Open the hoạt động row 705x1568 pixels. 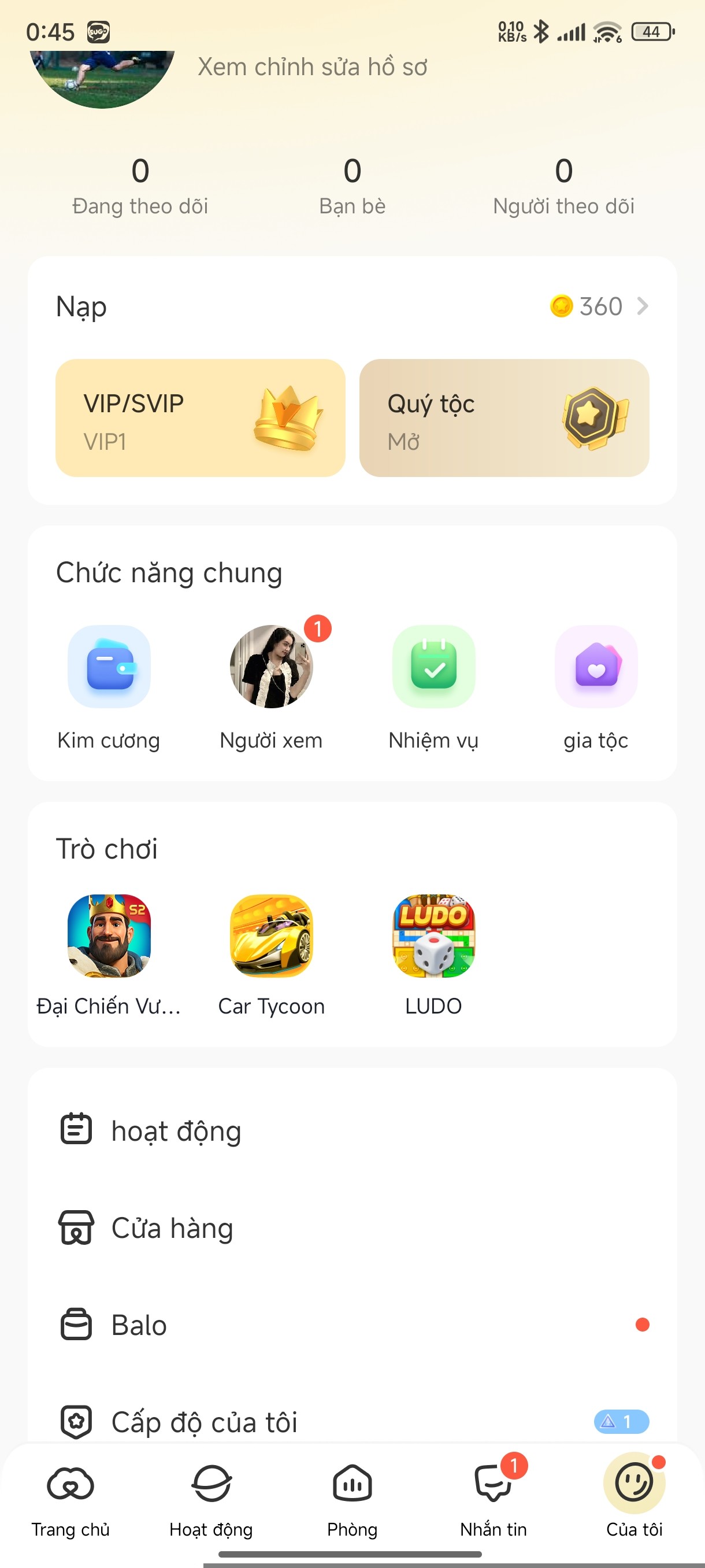352,1130
